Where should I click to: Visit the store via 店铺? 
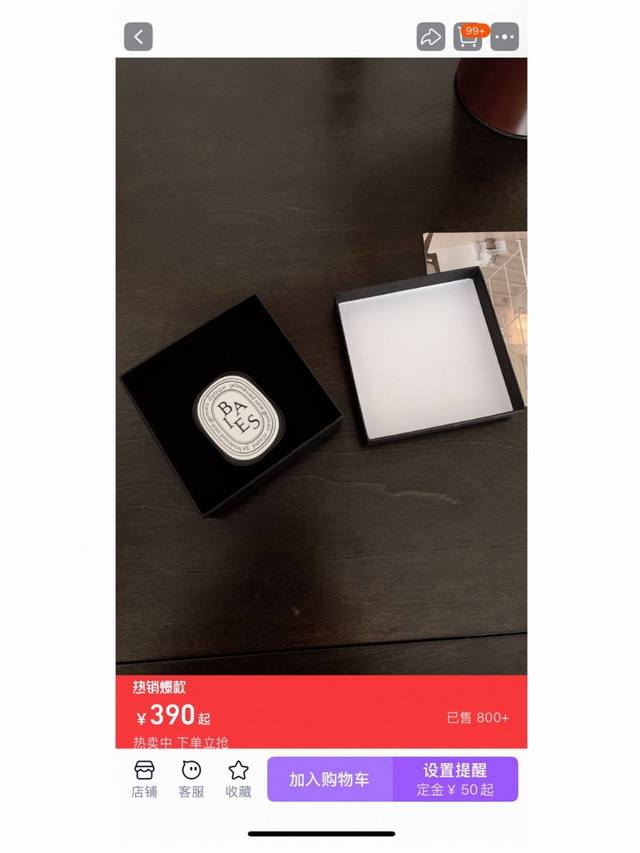click(x=144, y=779)
